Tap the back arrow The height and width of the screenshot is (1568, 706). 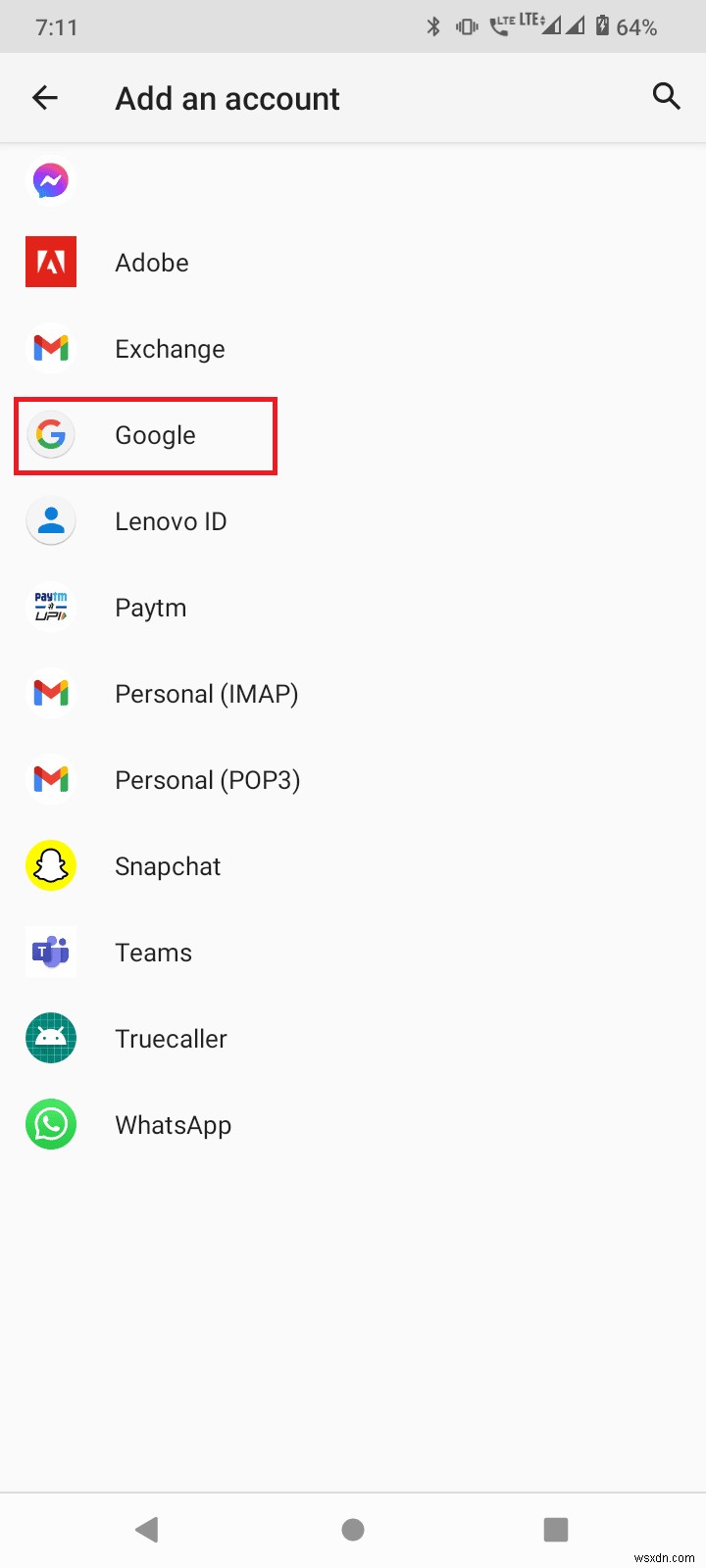[45, 97]
